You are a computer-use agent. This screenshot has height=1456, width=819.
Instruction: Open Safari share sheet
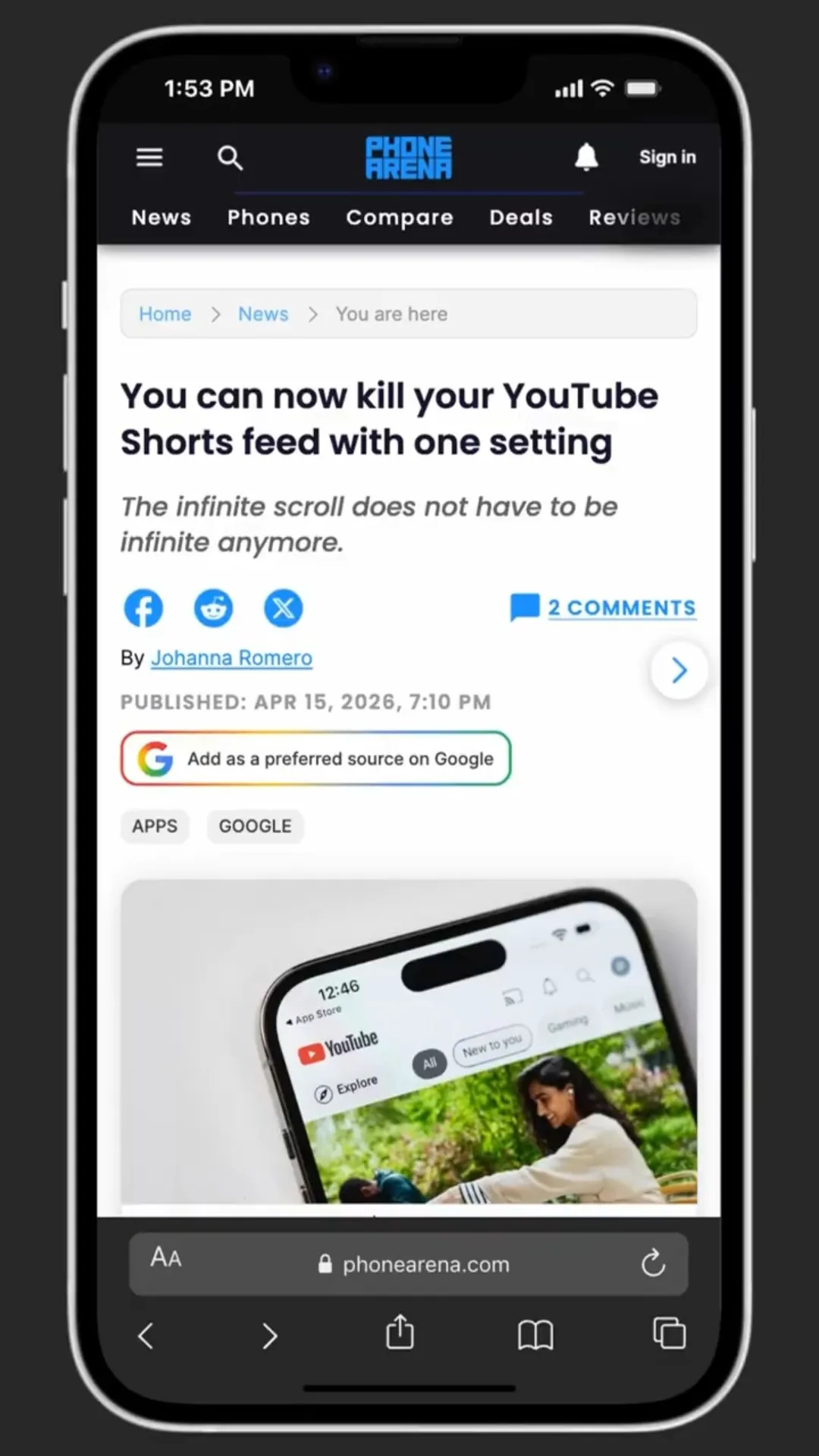pyautogui.click(x=400, y=1334)
